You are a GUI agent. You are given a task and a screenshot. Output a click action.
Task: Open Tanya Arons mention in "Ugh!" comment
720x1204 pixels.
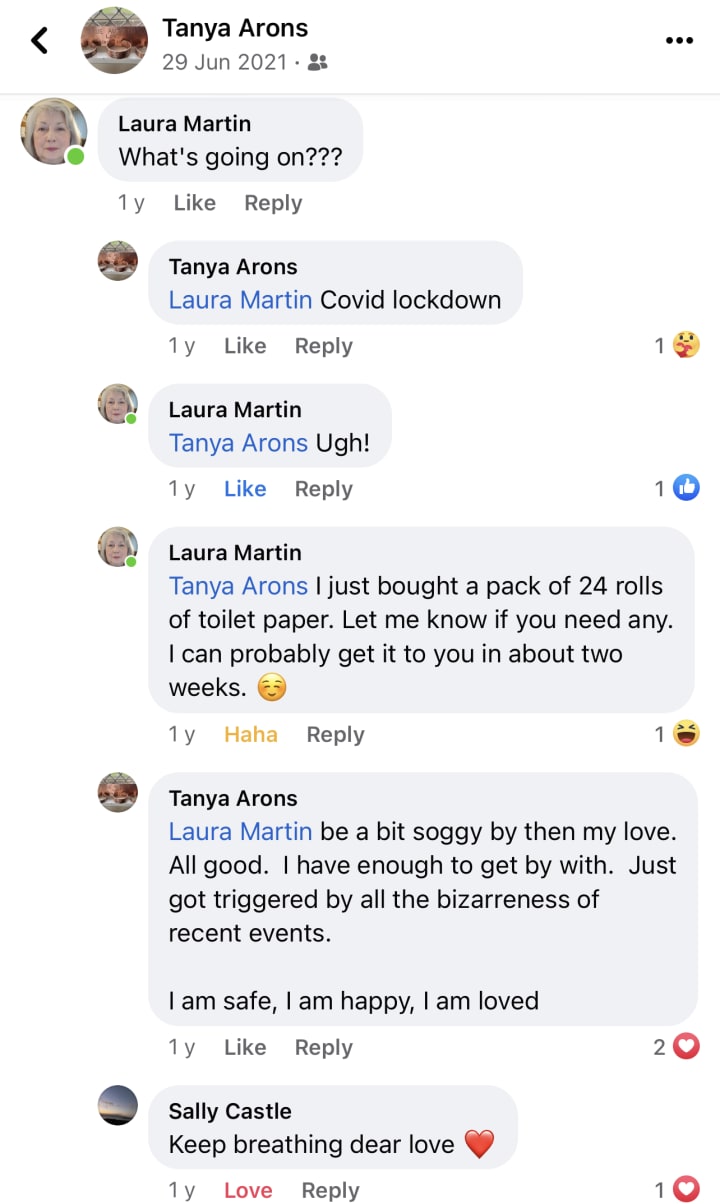tap(238, 443)
